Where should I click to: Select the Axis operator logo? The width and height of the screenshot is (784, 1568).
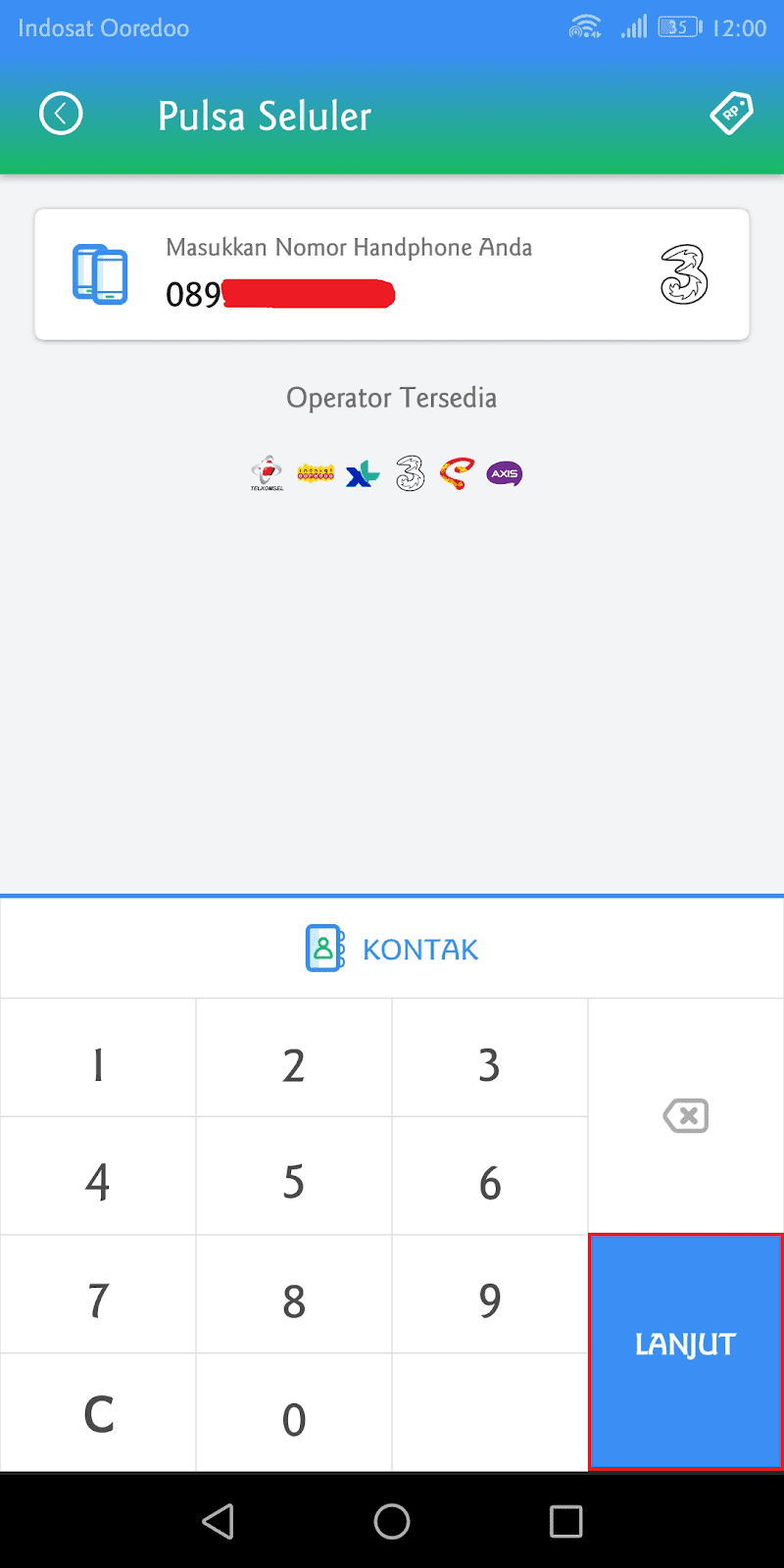click(x=504, y=472)
